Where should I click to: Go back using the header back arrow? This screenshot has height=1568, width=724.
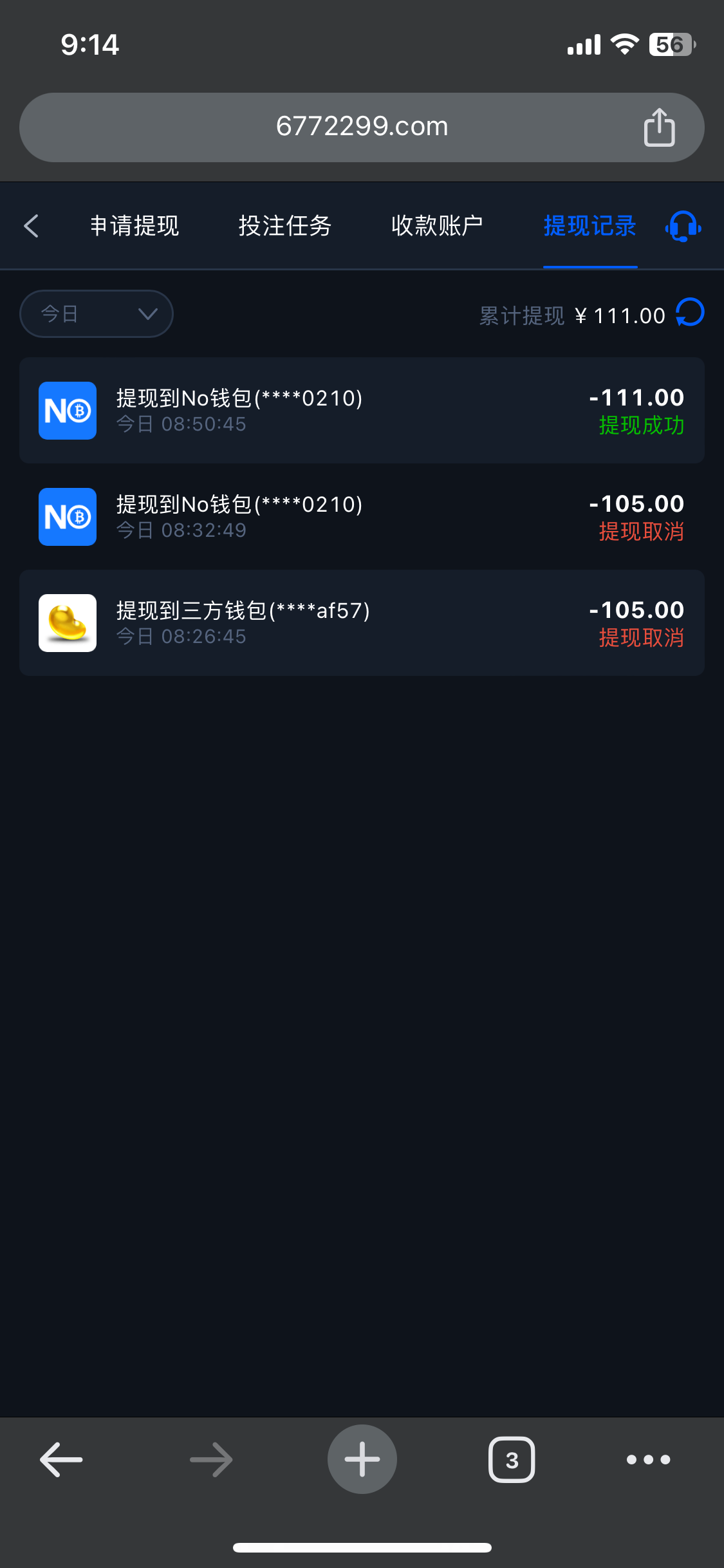point(31,226)
